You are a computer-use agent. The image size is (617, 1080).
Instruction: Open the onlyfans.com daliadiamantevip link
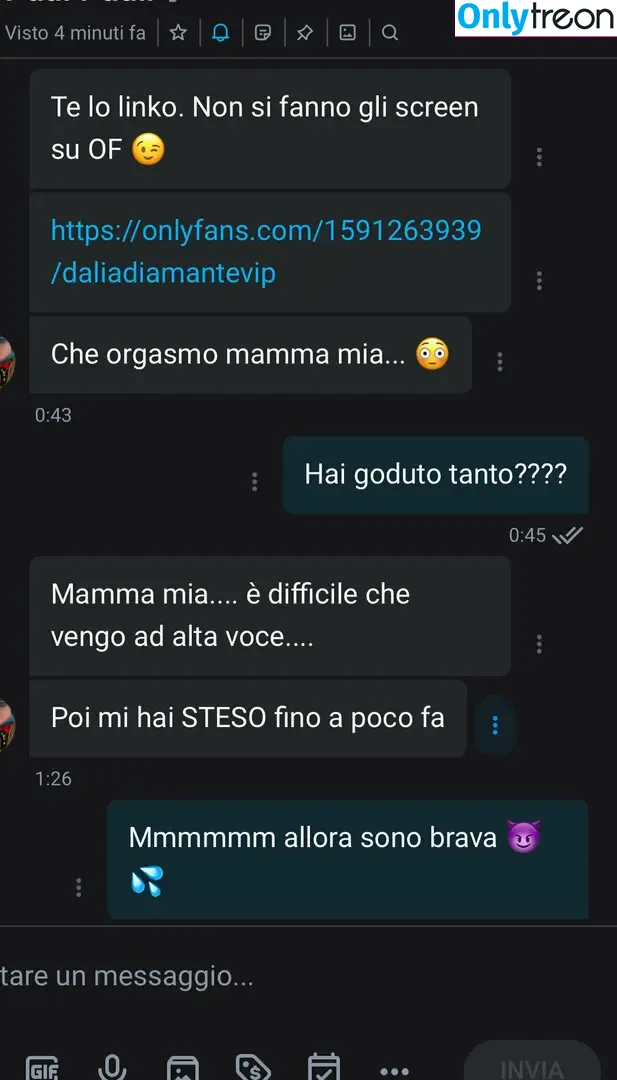click(x=265, y=252)
